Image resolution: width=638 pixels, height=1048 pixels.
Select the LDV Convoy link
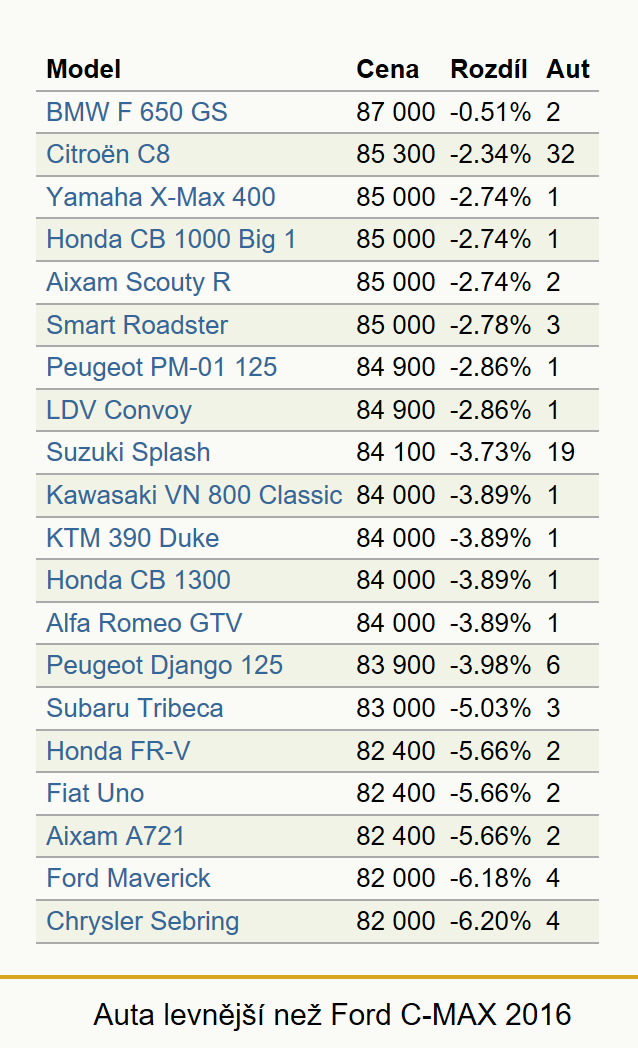pos(119,410)
